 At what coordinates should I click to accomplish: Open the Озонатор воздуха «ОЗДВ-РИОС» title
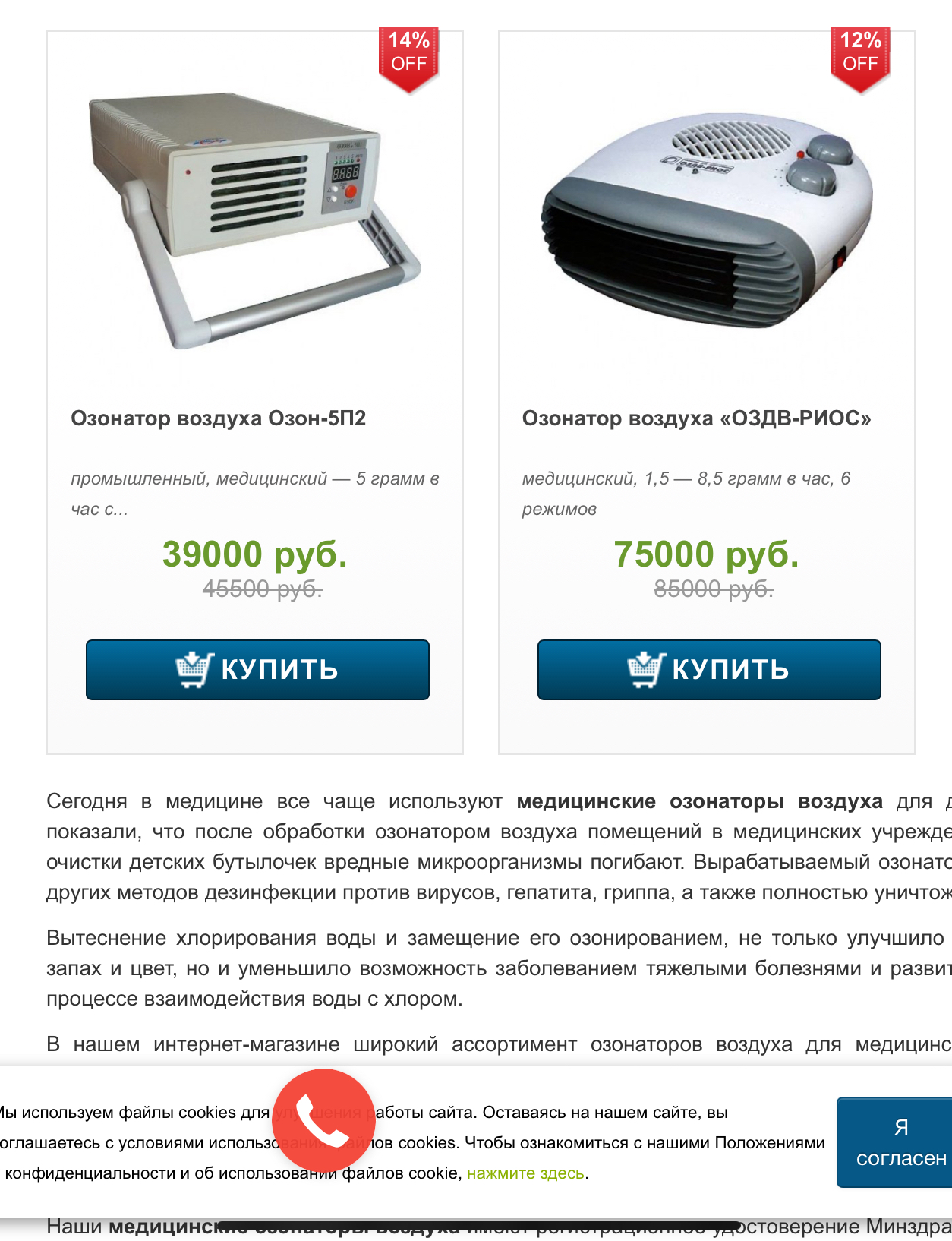pos(696,418)
